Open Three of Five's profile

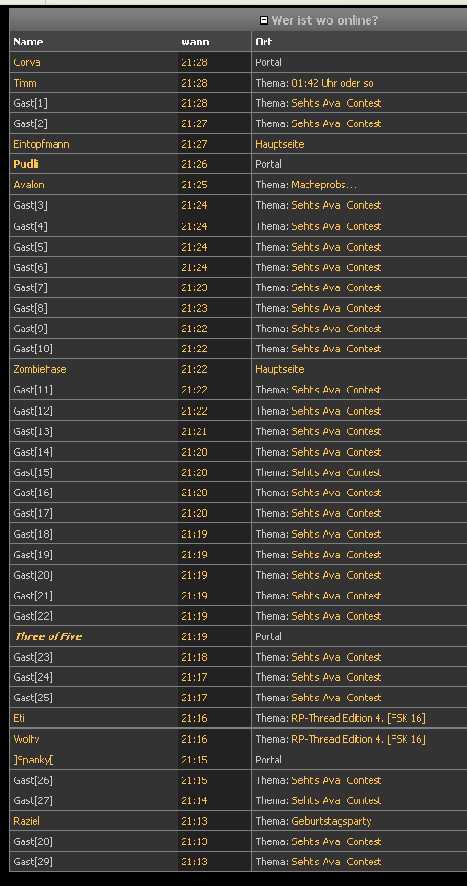(49, 636)
